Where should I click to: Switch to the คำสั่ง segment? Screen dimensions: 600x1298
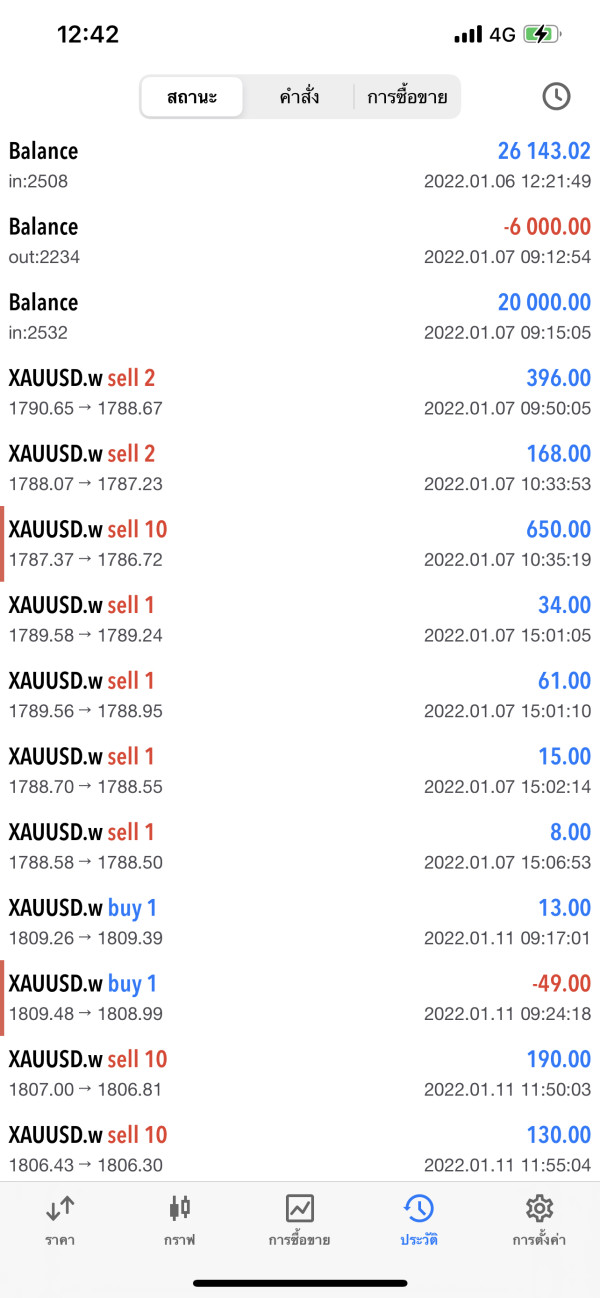[299, 98]
